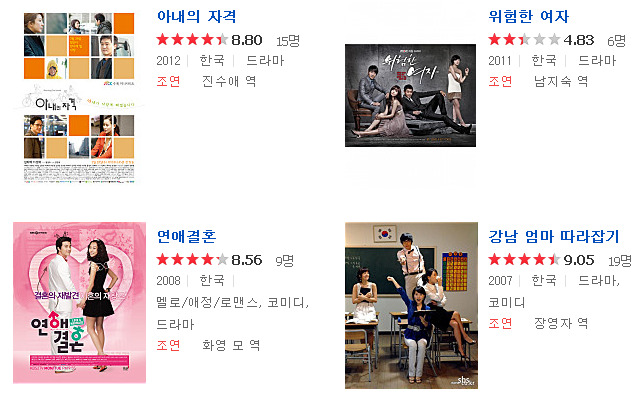Image resolution: width=642 pixels, height=409 pixels.
Task: Tap the 강남 엄마 따라잡기 poster thumbnail
Action: coord(411,305)
